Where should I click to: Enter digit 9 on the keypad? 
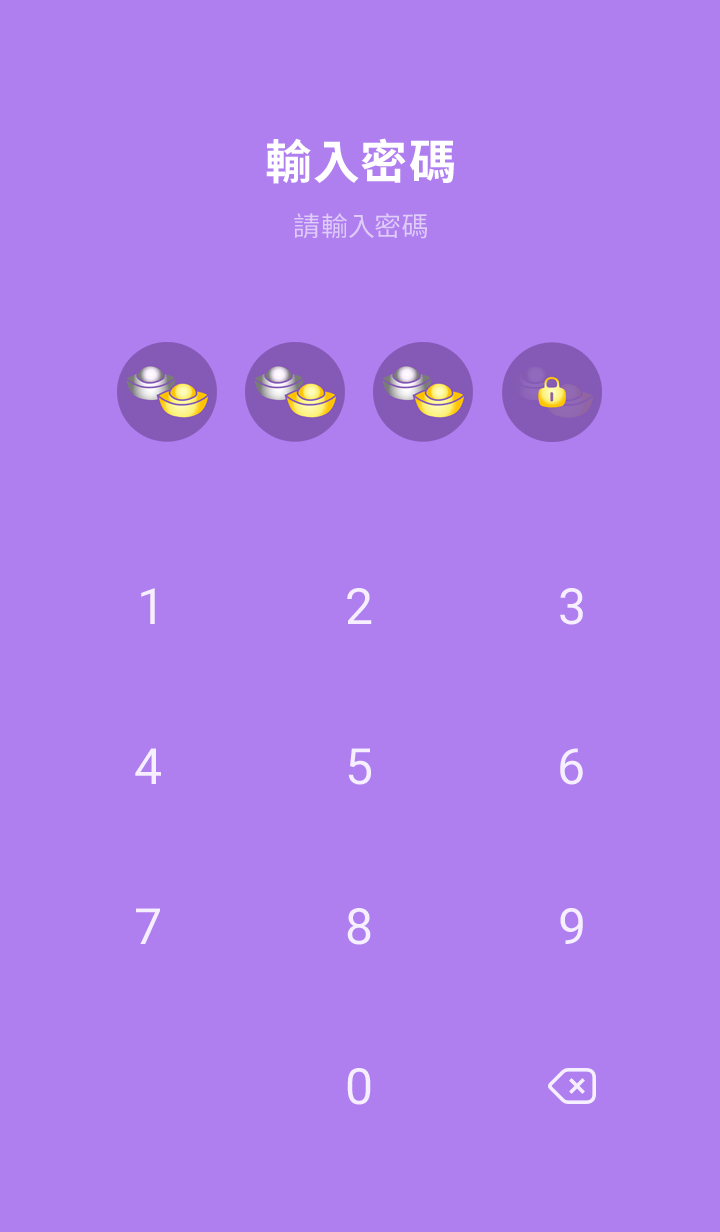[571, 927]
